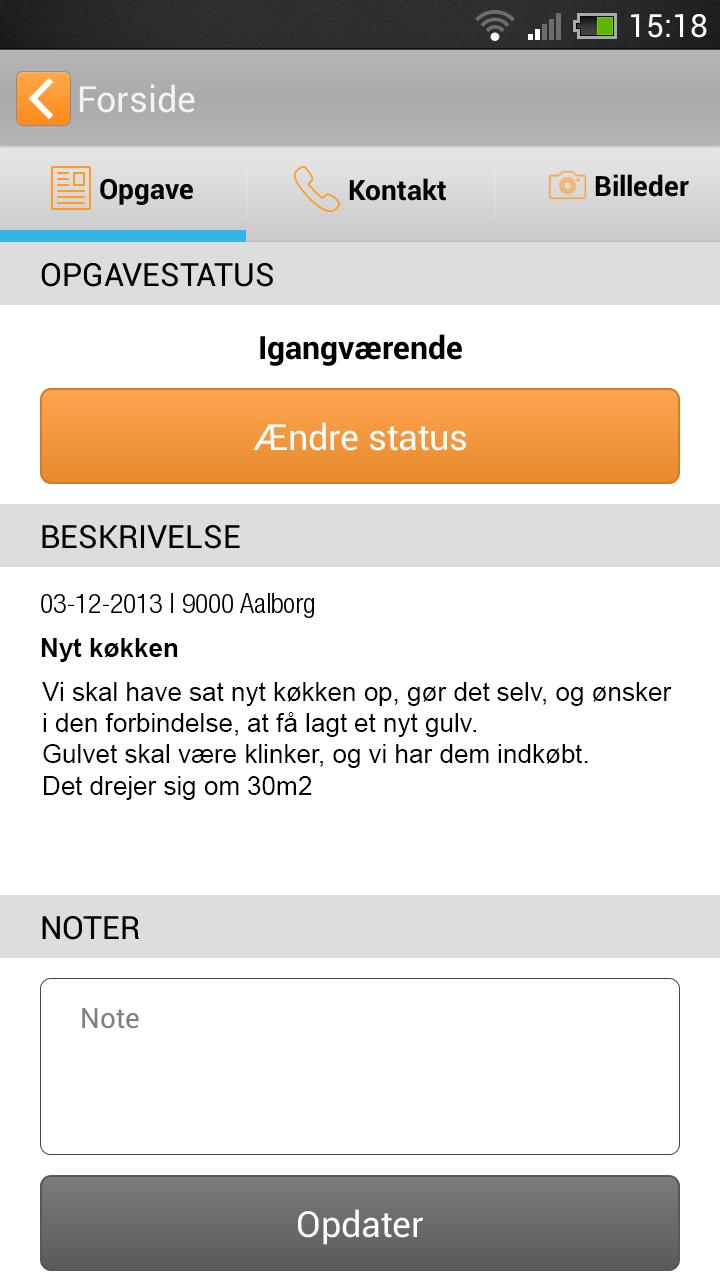Tap the battery indicator icon
Image resolution: width=720 pixels, height=1280 pixels.
[594, 25]
